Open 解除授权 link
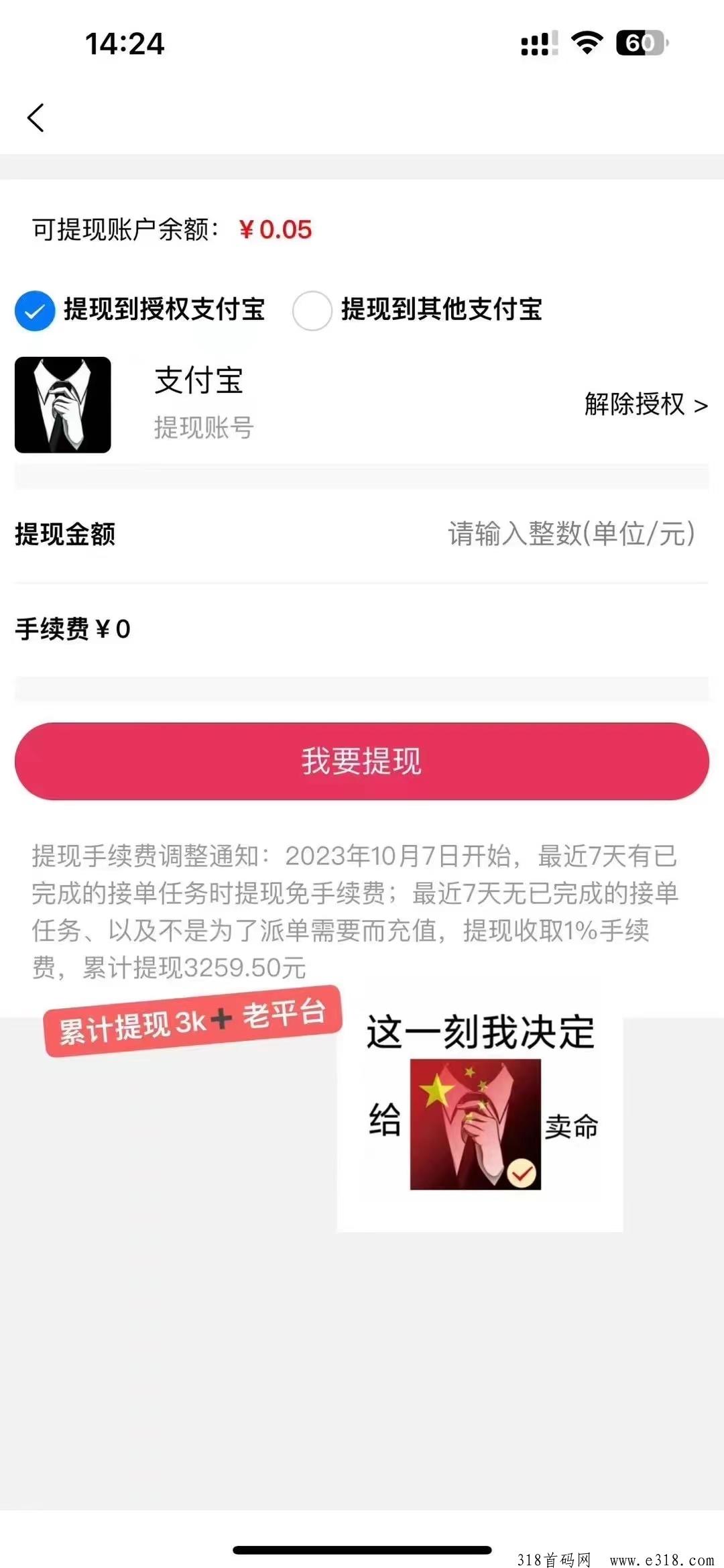The width and height of the screenshot is (724, 1568). pos(645,404)
